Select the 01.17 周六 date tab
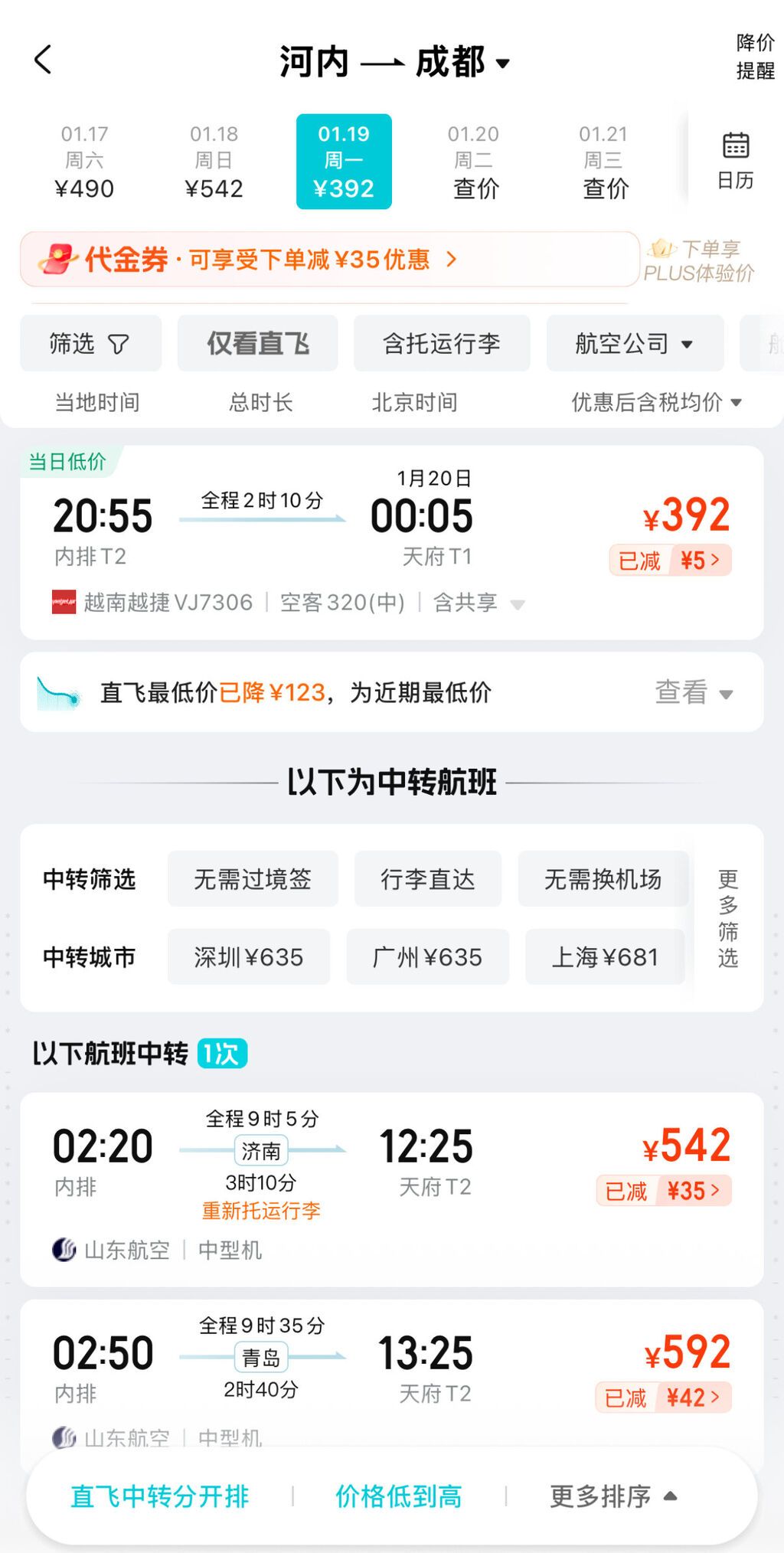 [84, 162]
